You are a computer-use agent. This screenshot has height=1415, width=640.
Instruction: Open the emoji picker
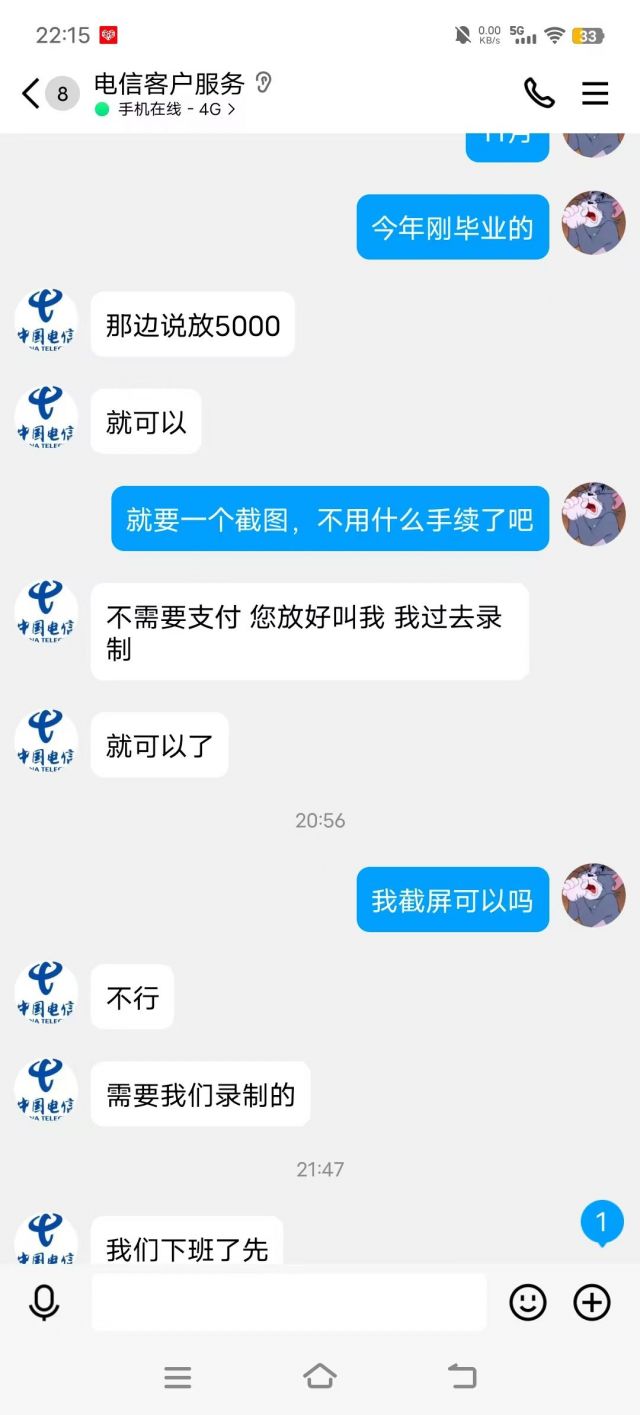coord(528,1302)
